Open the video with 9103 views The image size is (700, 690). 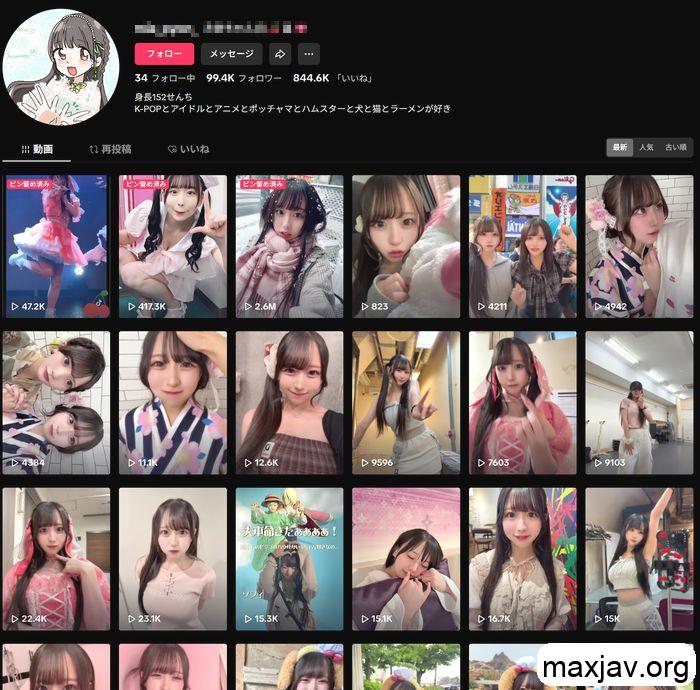click(639, 403)
